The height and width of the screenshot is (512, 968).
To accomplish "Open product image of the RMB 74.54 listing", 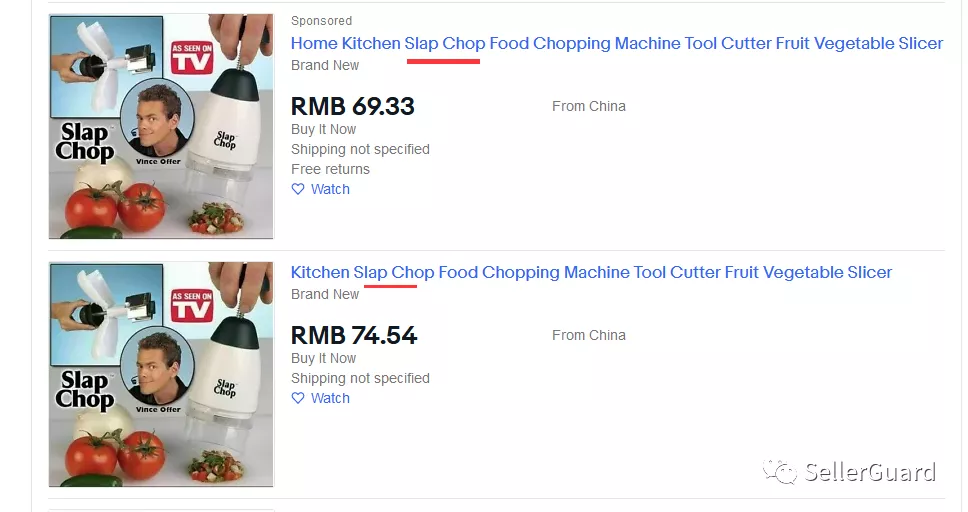I will pyautogui.click(x=161, y=375).
